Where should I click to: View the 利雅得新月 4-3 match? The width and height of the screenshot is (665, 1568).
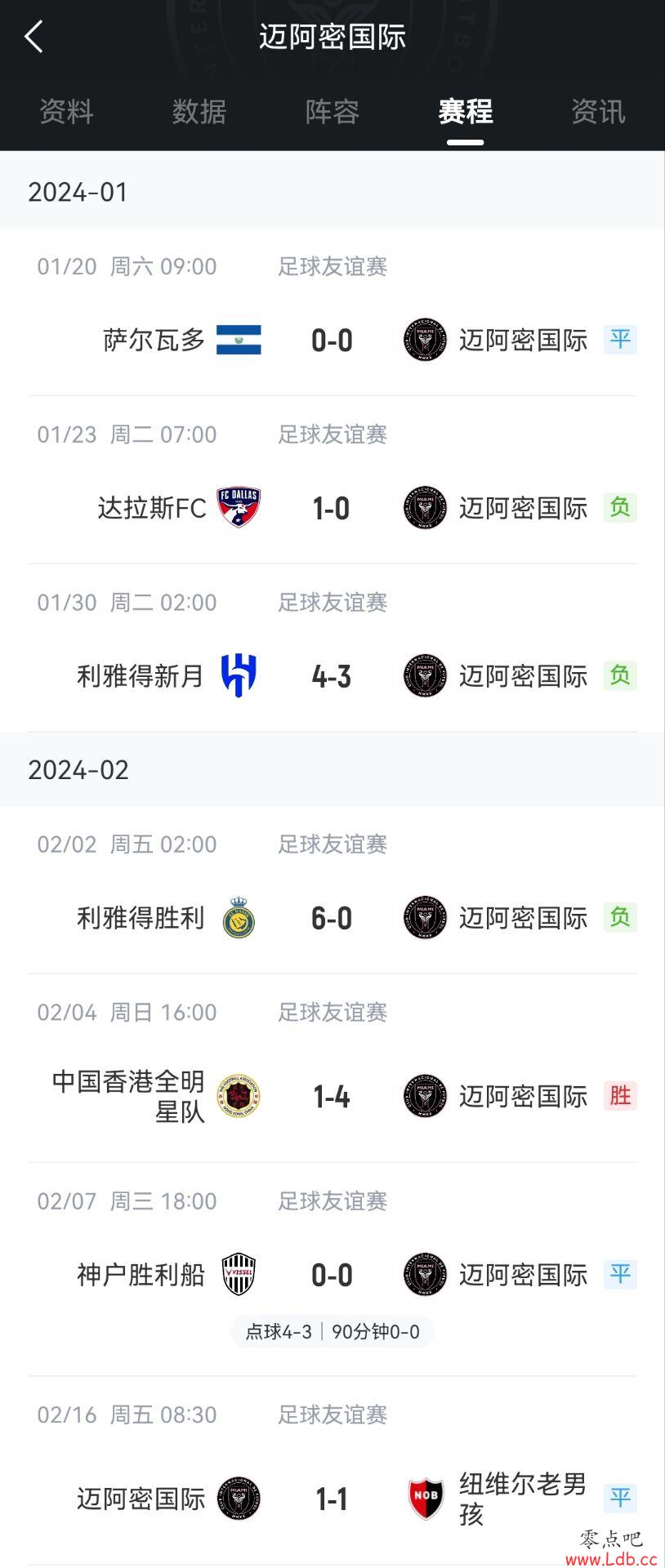[x=332, y=676]
